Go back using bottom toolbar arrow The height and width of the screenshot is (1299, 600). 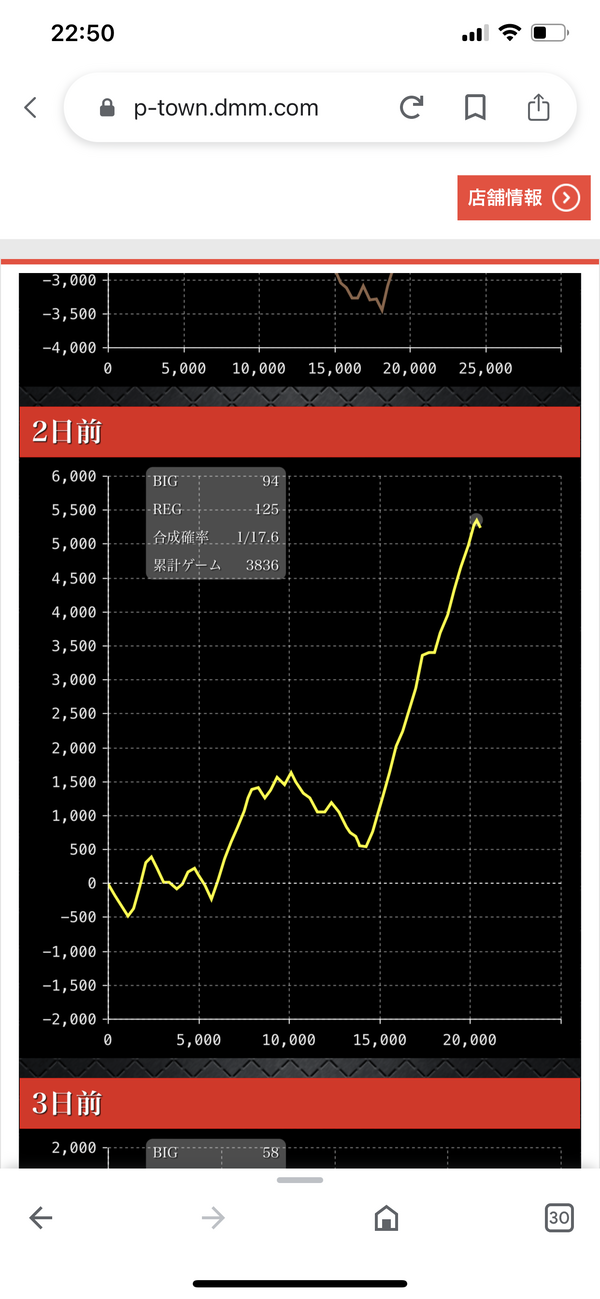point(41,1217)
